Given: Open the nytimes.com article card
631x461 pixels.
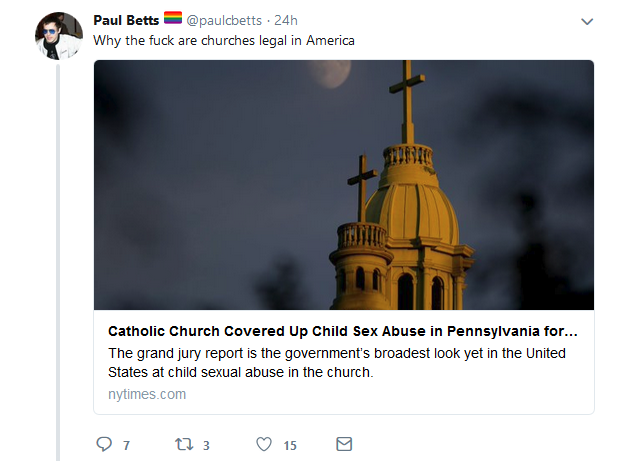Looking at the screenshot, I should [344, 237].
